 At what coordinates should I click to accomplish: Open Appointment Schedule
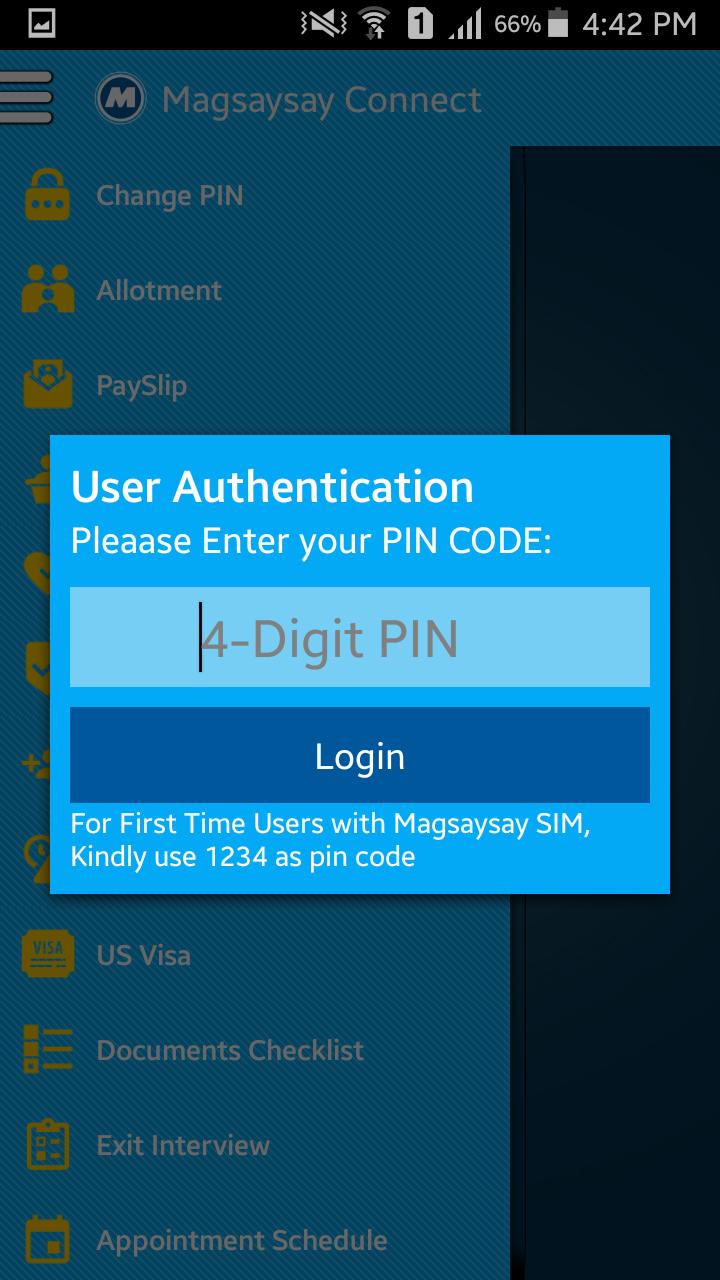(241, 1240)
